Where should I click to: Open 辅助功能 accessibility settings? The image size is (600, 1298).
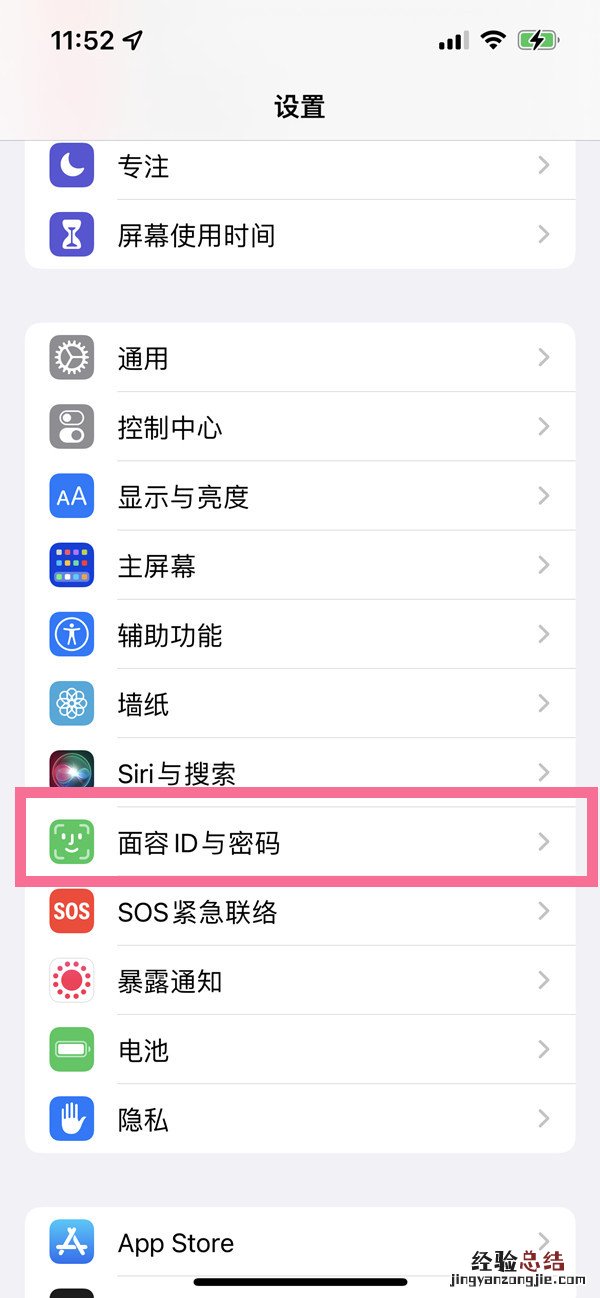(x=300, y=635)
